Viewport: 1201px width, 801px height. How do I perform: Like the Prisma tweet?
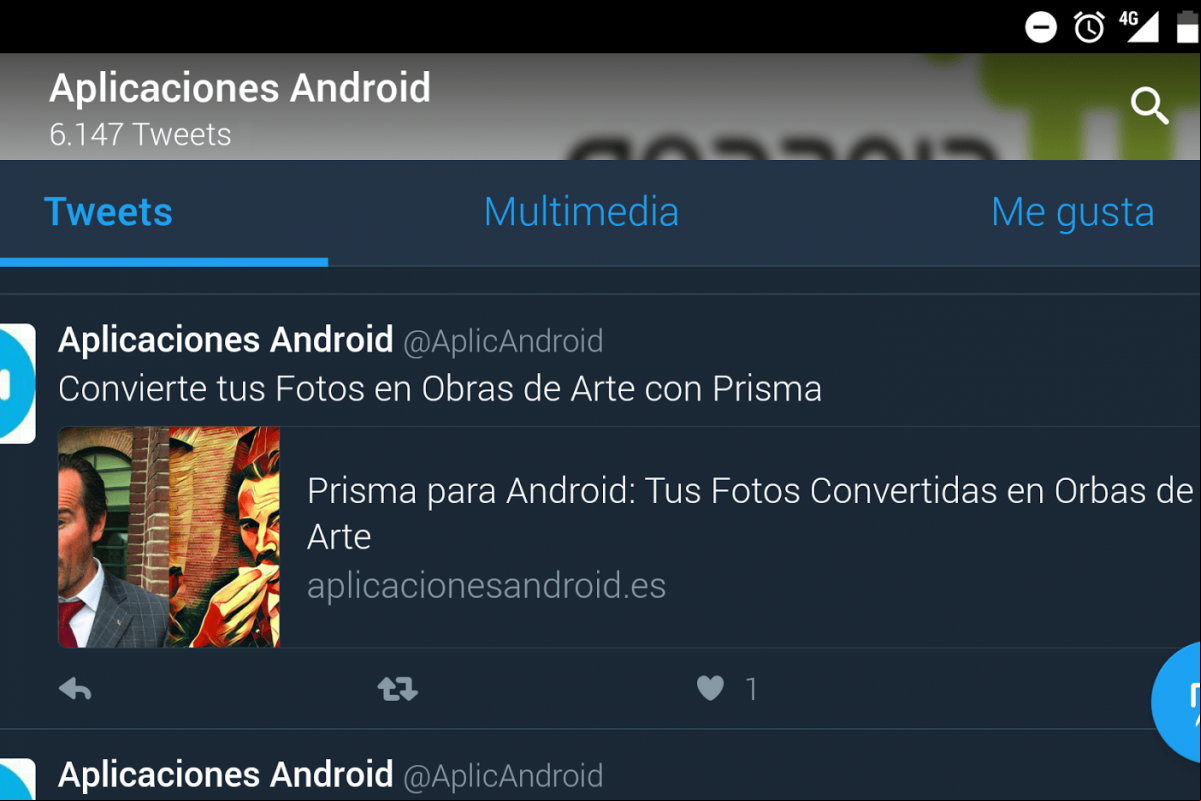(x=710, y=688)
